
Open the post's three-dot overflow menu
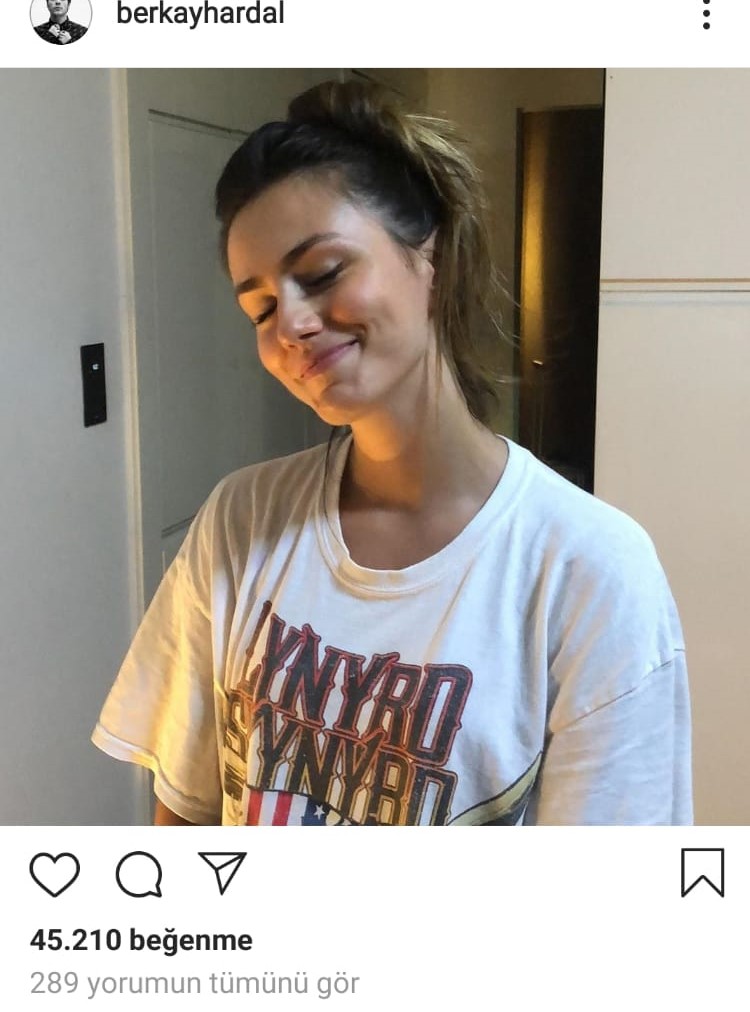pyautogui.click(x=706, y=15)
